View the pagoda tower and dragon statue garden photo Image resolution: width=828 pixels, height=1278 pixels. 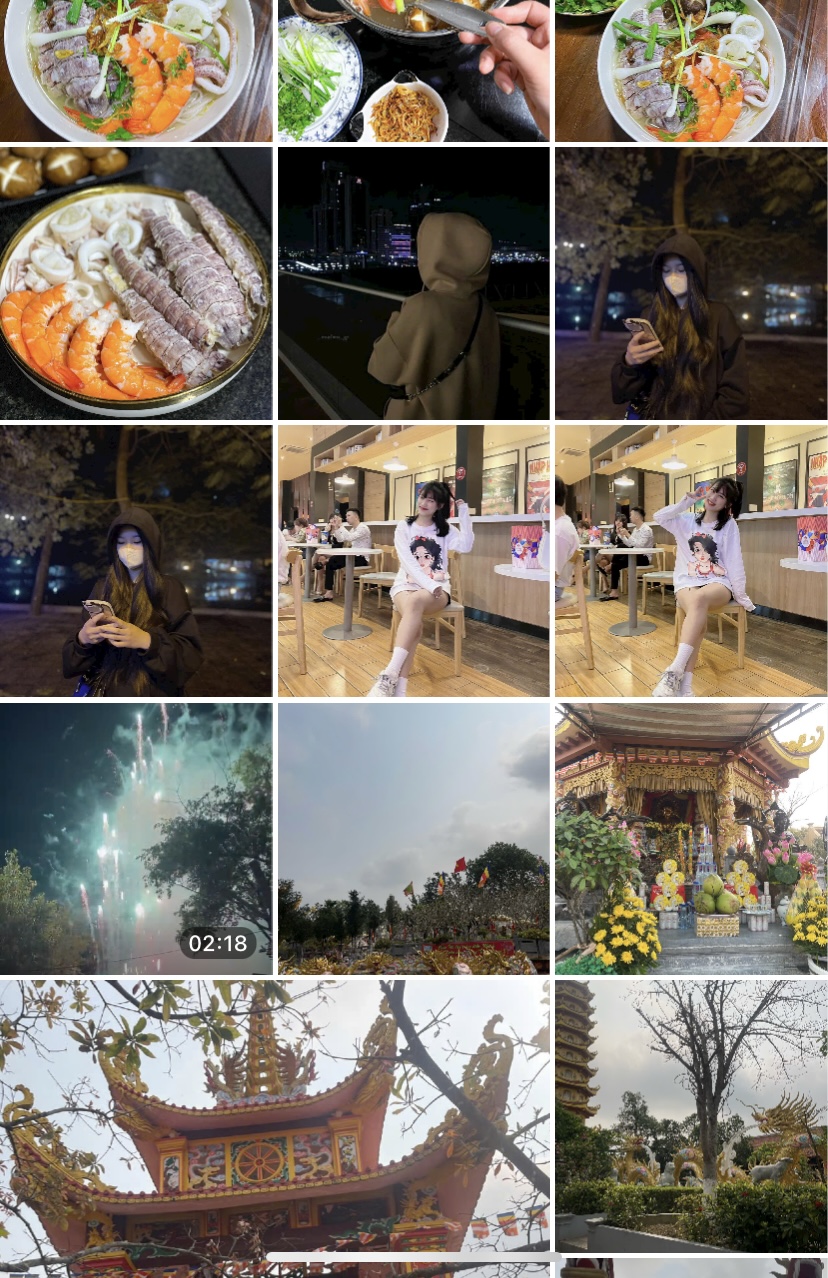pos(691,1115)
